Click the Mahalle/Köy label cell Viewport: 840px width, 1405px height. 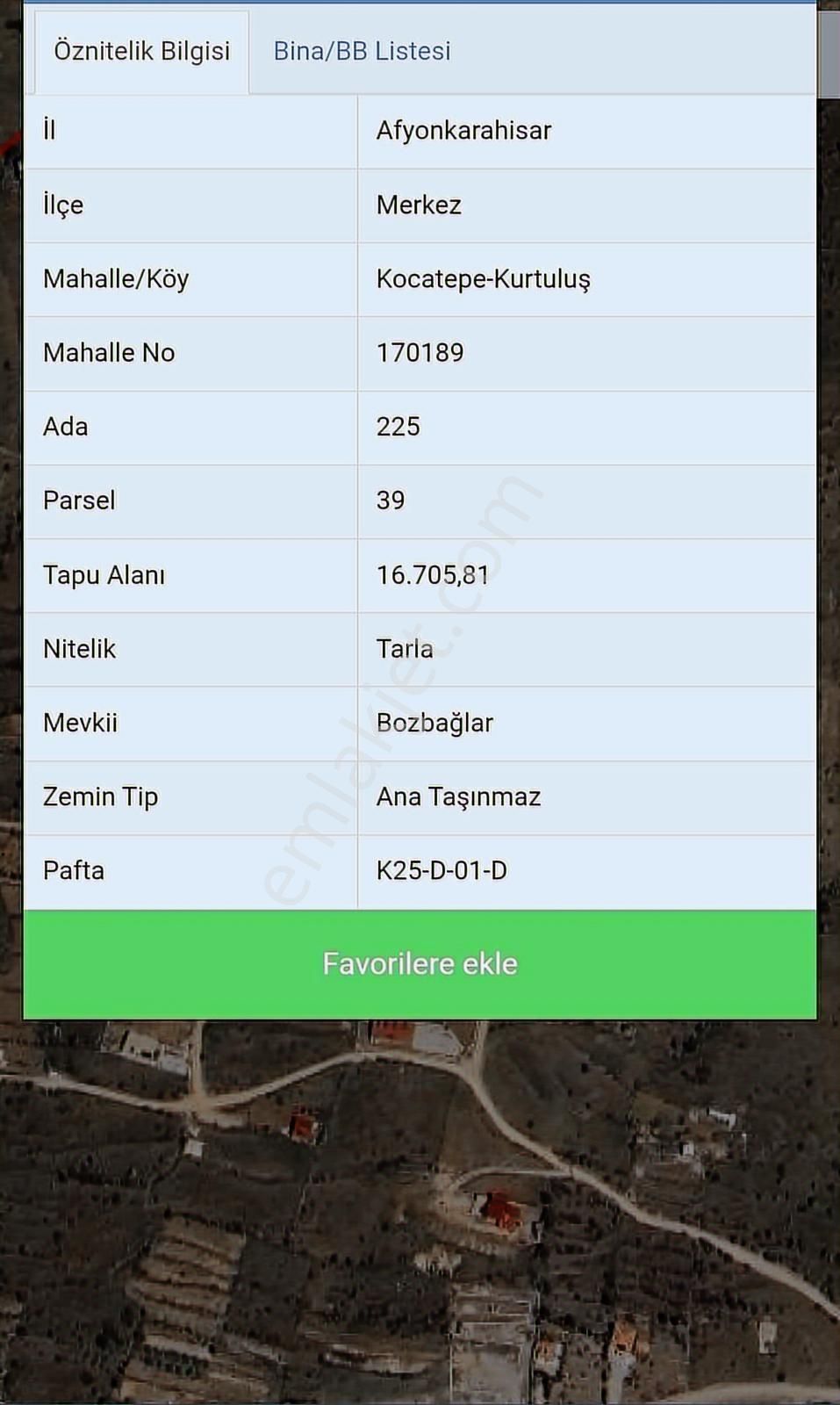tap(116, 278)
